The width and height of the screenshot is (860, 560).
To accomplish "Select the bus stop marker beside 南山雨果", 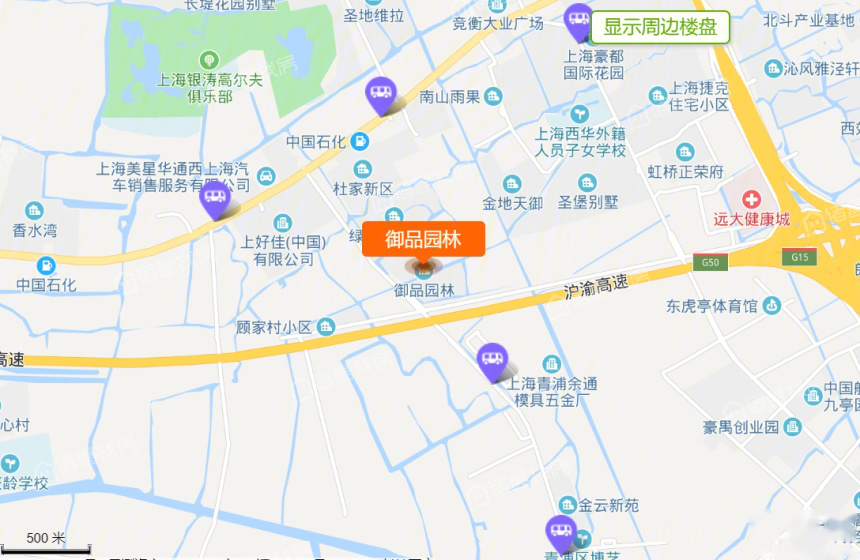I will pos(380,96).
